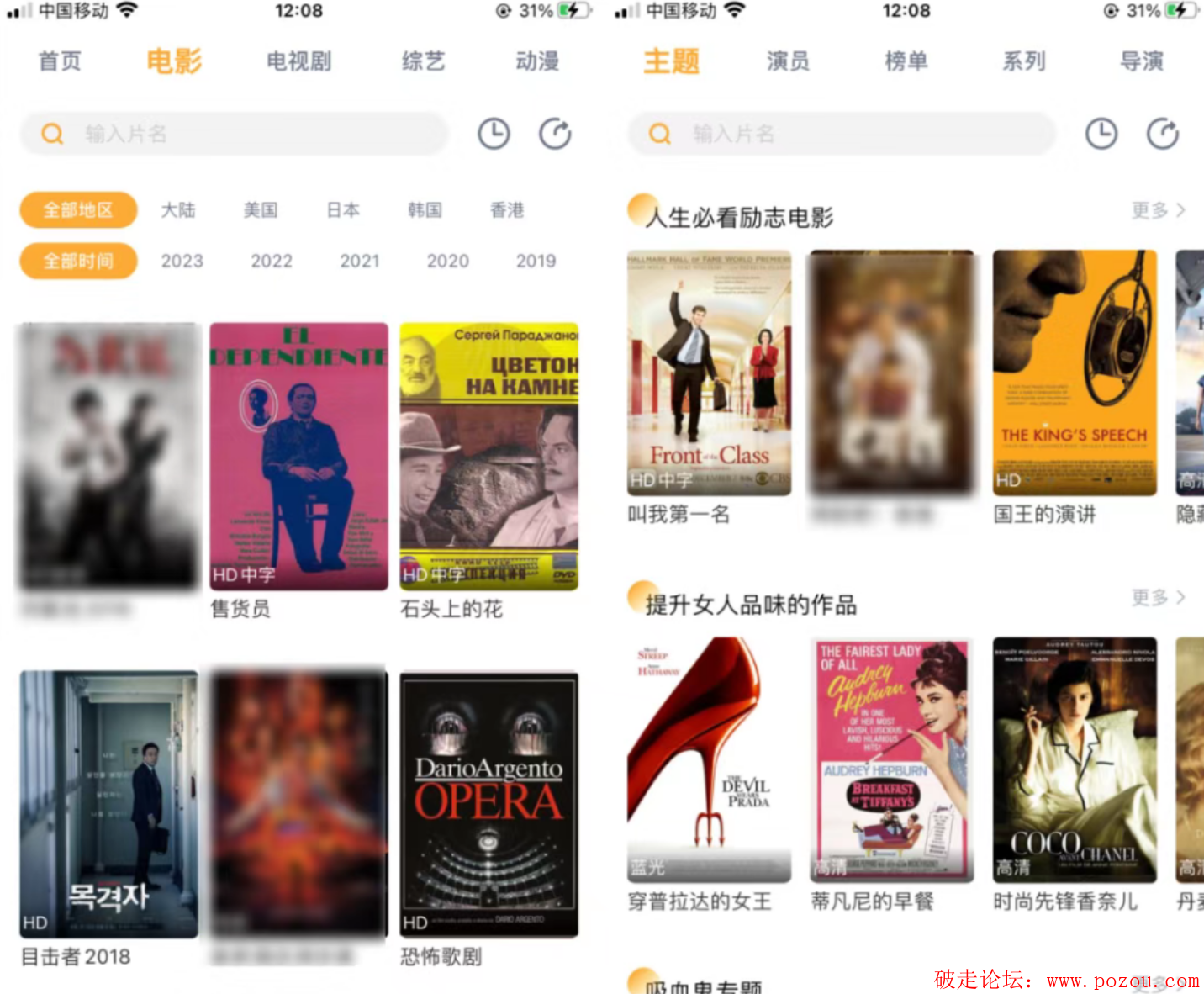Open the 综艺 tab
The height and width of the screenshot is (994, 1204).
(x=423, y=61)
